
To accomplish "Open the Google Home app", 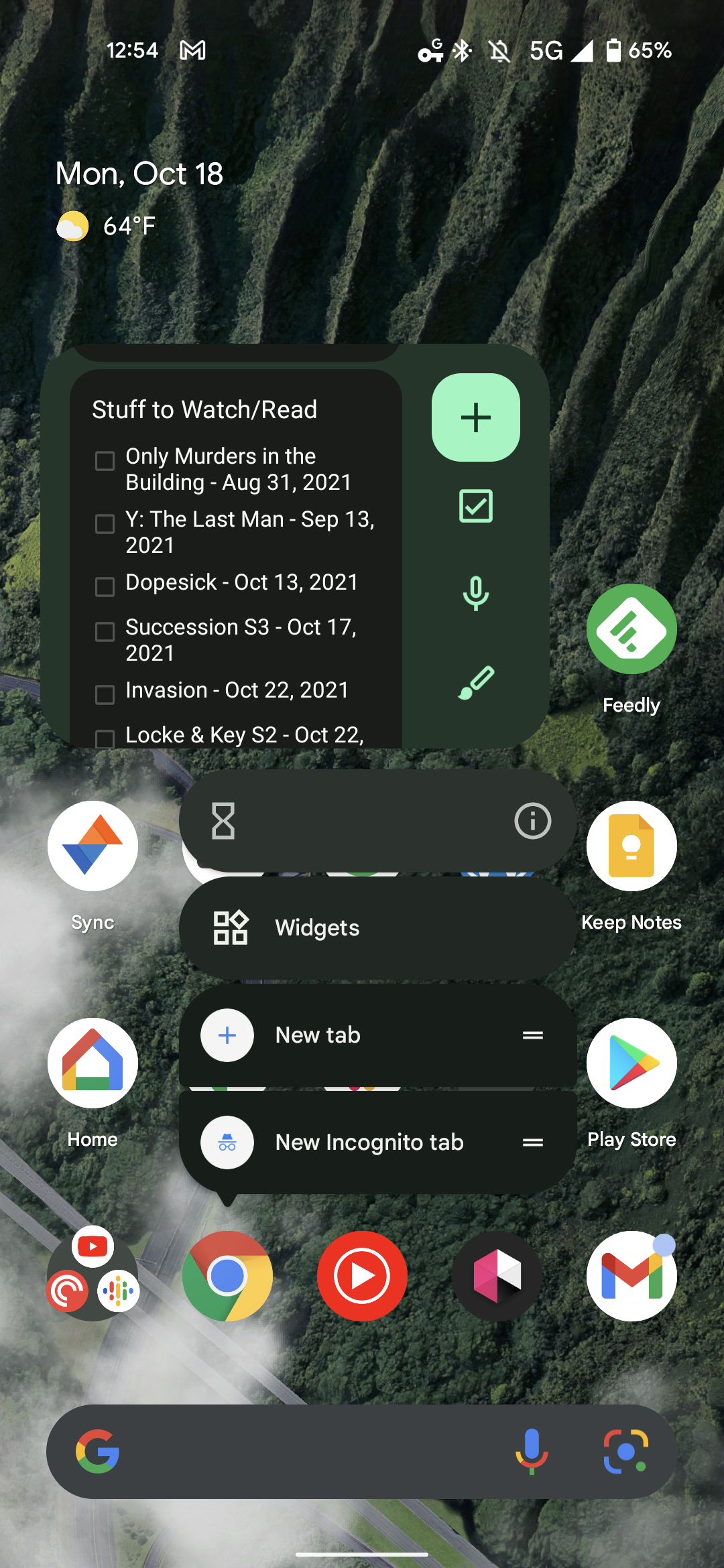I will [x=93, y=1063].
